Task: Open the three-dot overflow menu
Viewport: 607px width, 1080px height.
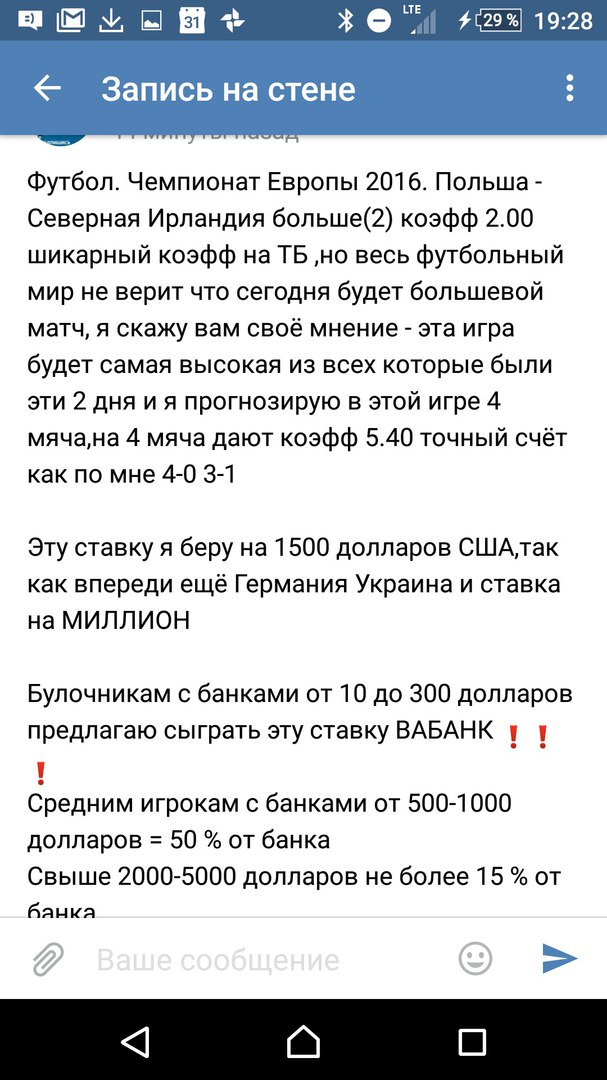Action: (569, 89)
